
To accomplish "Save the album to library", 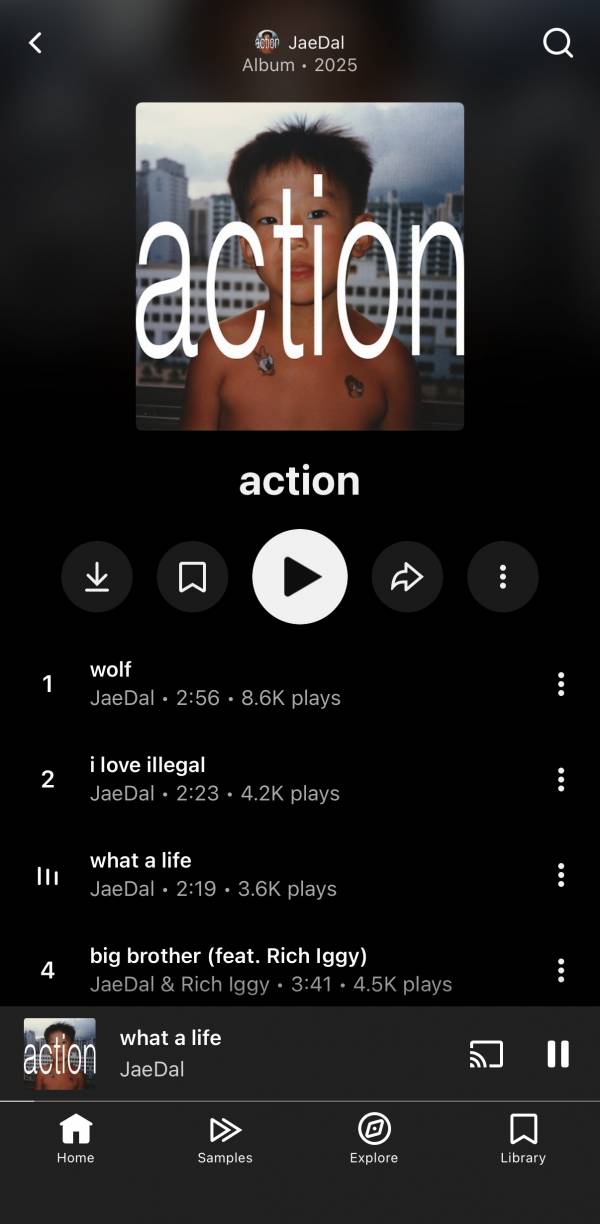I will coord(192,577).
